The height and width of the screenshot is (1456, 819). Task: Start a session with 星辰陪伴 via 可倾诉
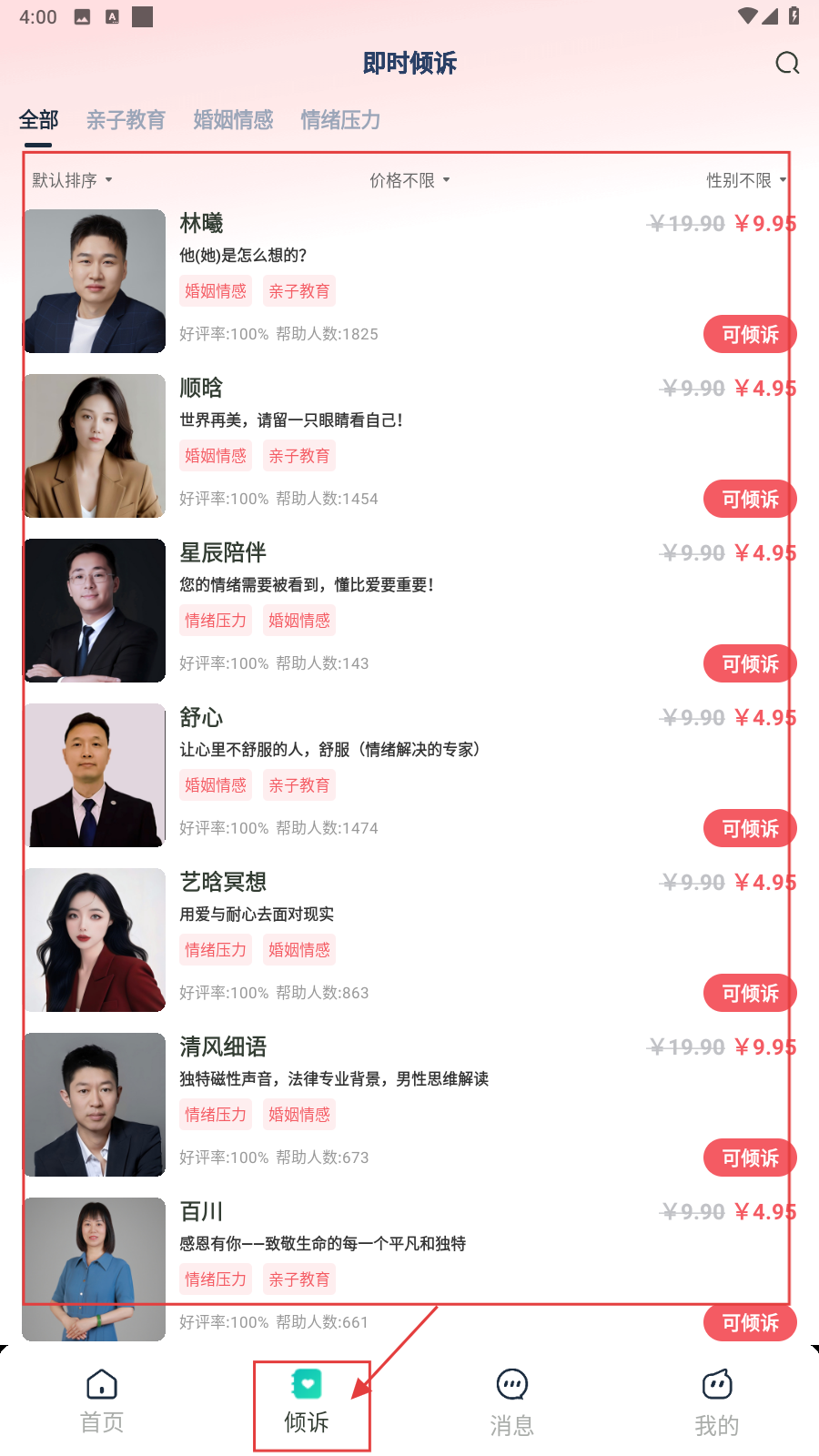pyautogui.click(x=750, y=664)
